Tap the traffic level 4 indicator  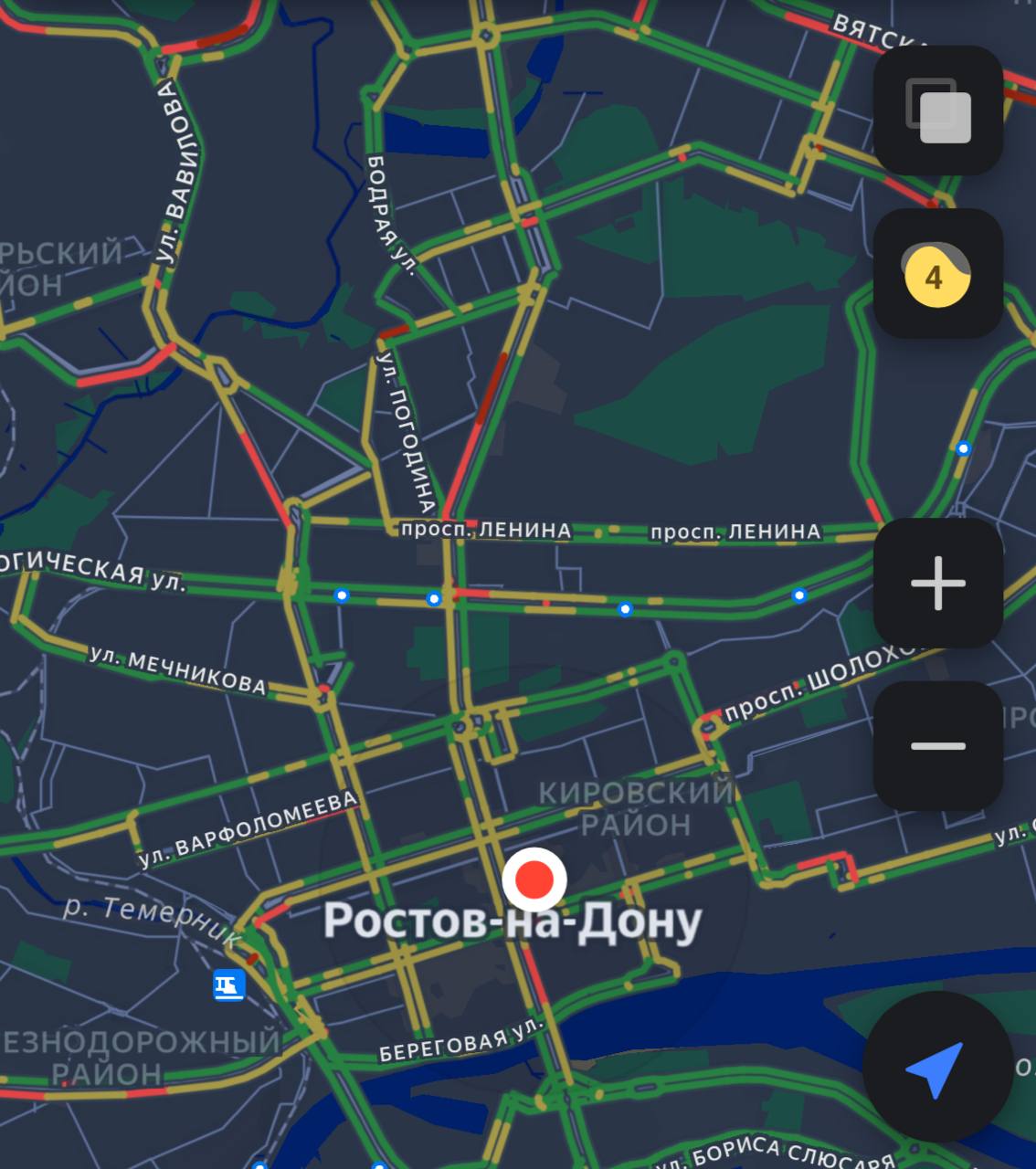click(x=938, y=274)
